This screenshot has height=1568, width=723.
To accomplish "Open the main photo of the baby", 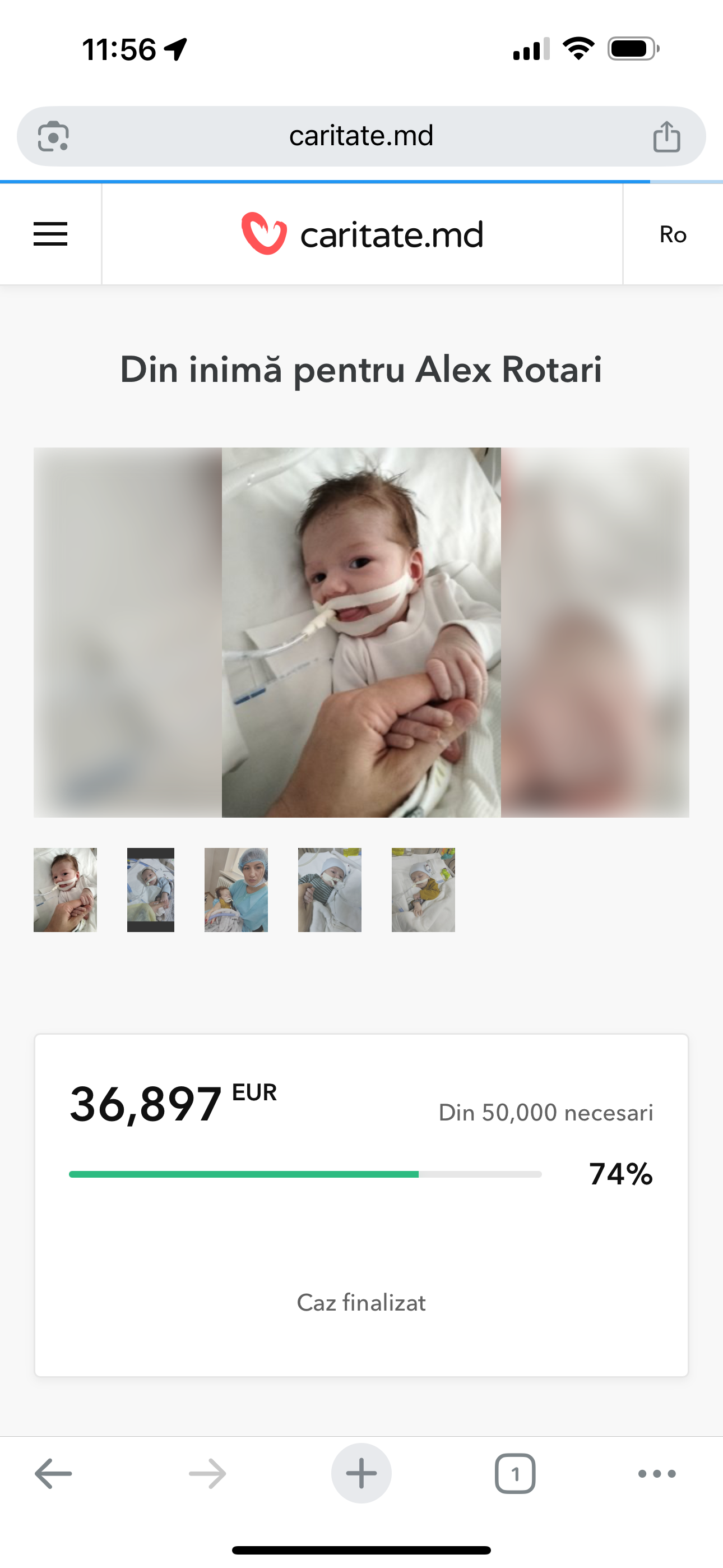I will (361, 633).
